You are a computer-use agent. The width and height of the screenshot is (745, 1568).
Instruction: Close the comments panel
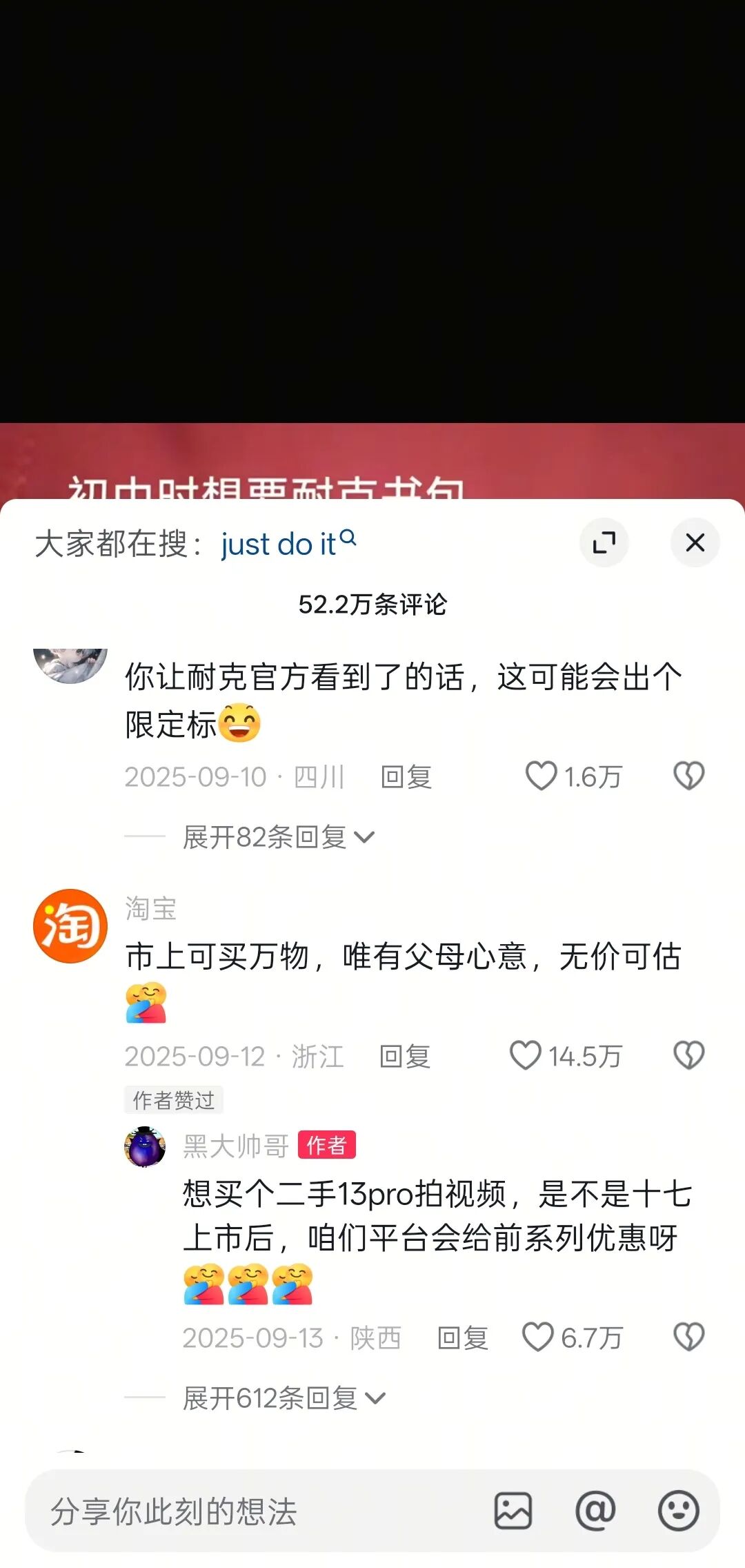[695, 542]
